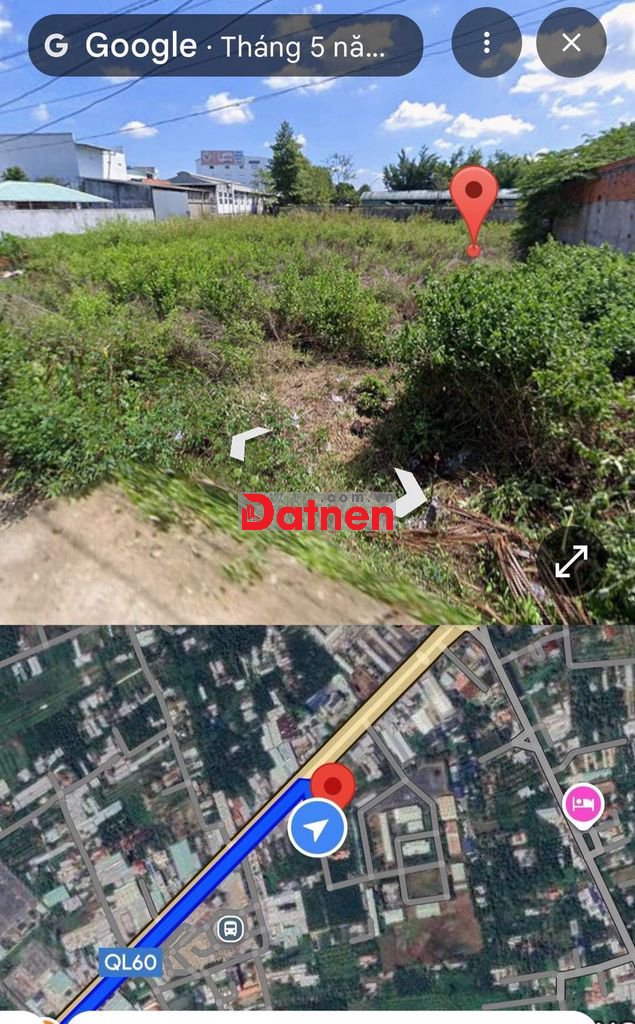Tap the Google capture date label

click(x=225, y=45)
